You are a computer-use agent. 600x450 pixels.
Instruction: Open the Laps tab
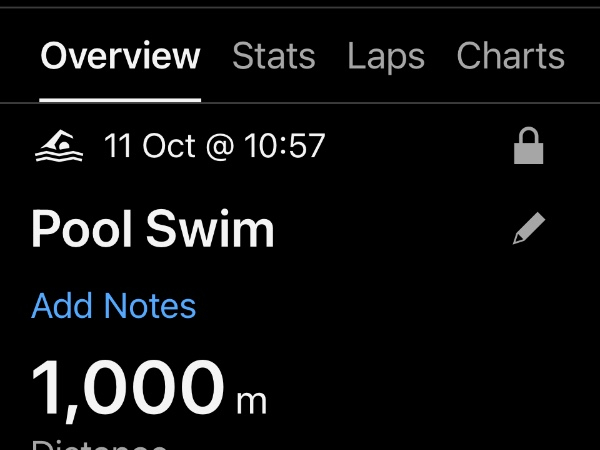pos(385,56)
